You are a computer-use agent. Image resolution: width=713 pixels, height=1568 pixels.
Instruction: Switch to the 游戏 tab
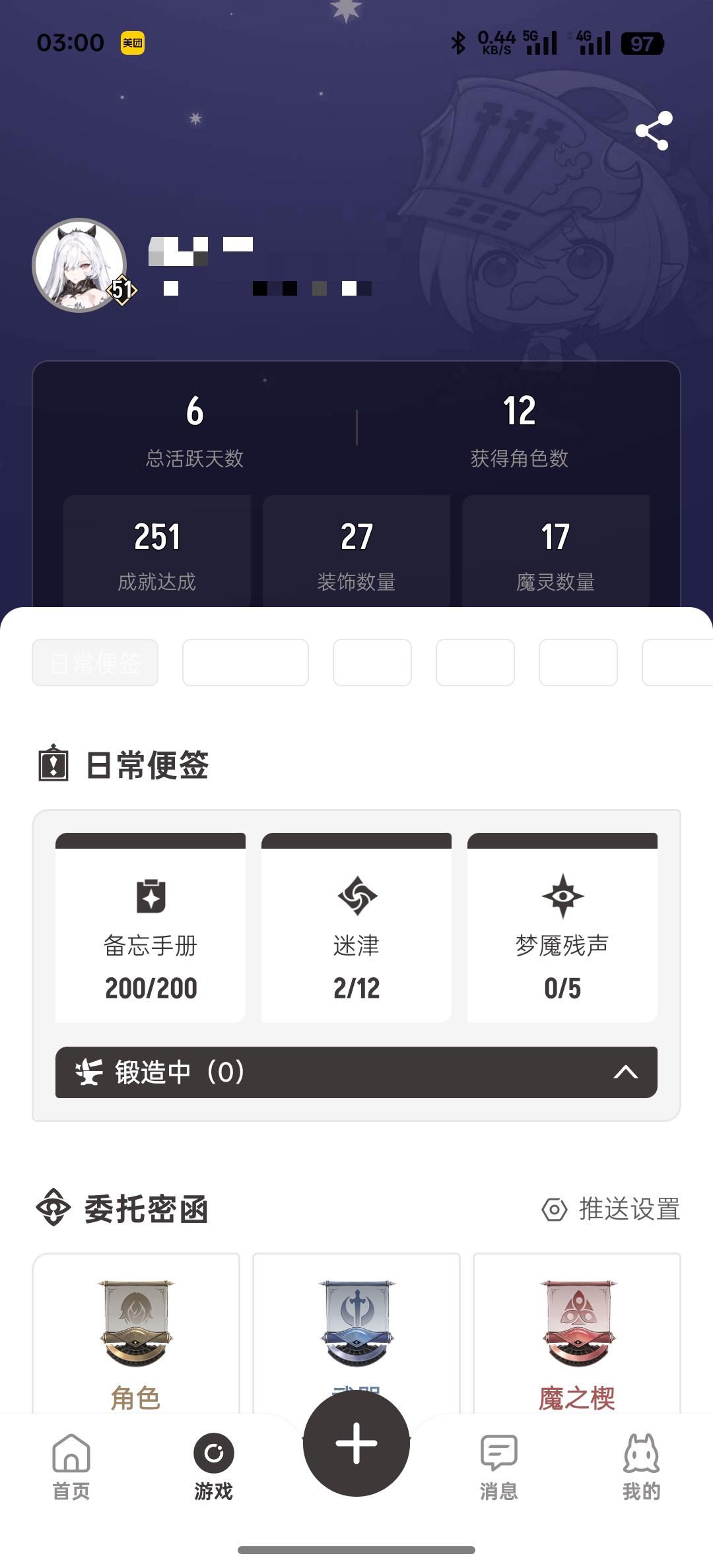[213, 1465]
